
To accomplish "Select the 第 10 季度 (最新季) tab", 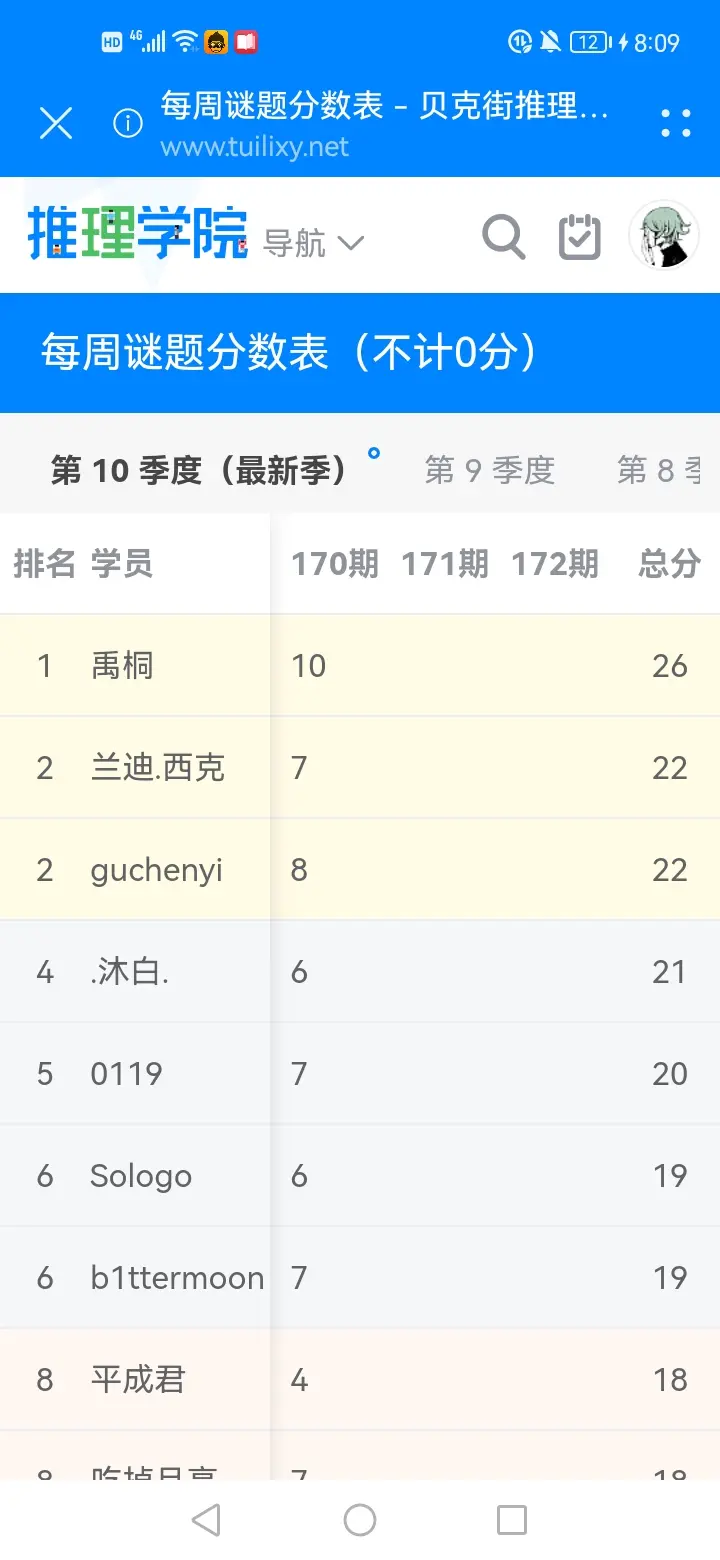I will point(200,470).
